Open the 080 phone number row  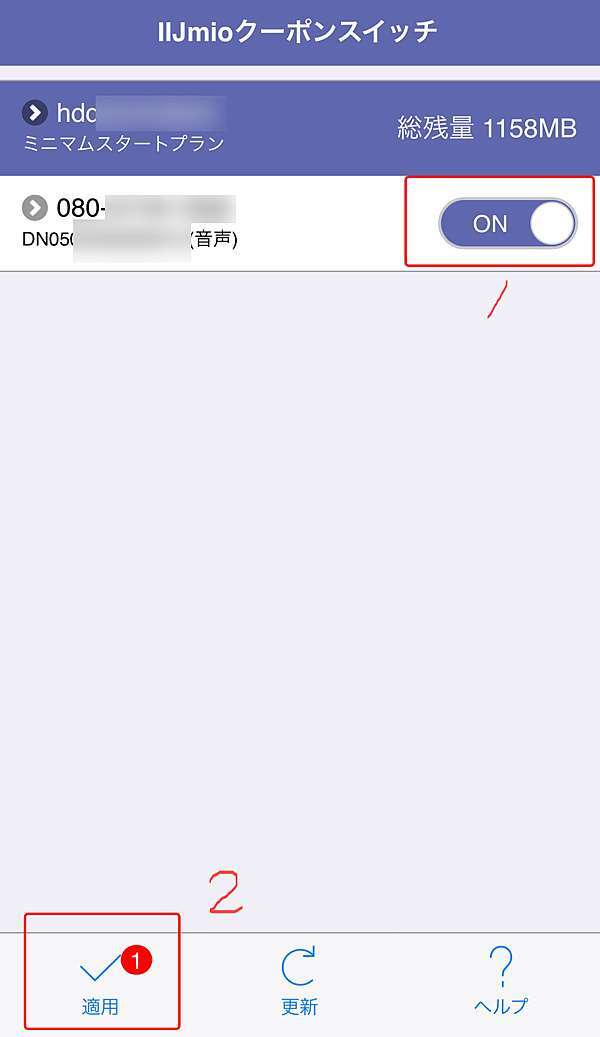coord(300,224)
